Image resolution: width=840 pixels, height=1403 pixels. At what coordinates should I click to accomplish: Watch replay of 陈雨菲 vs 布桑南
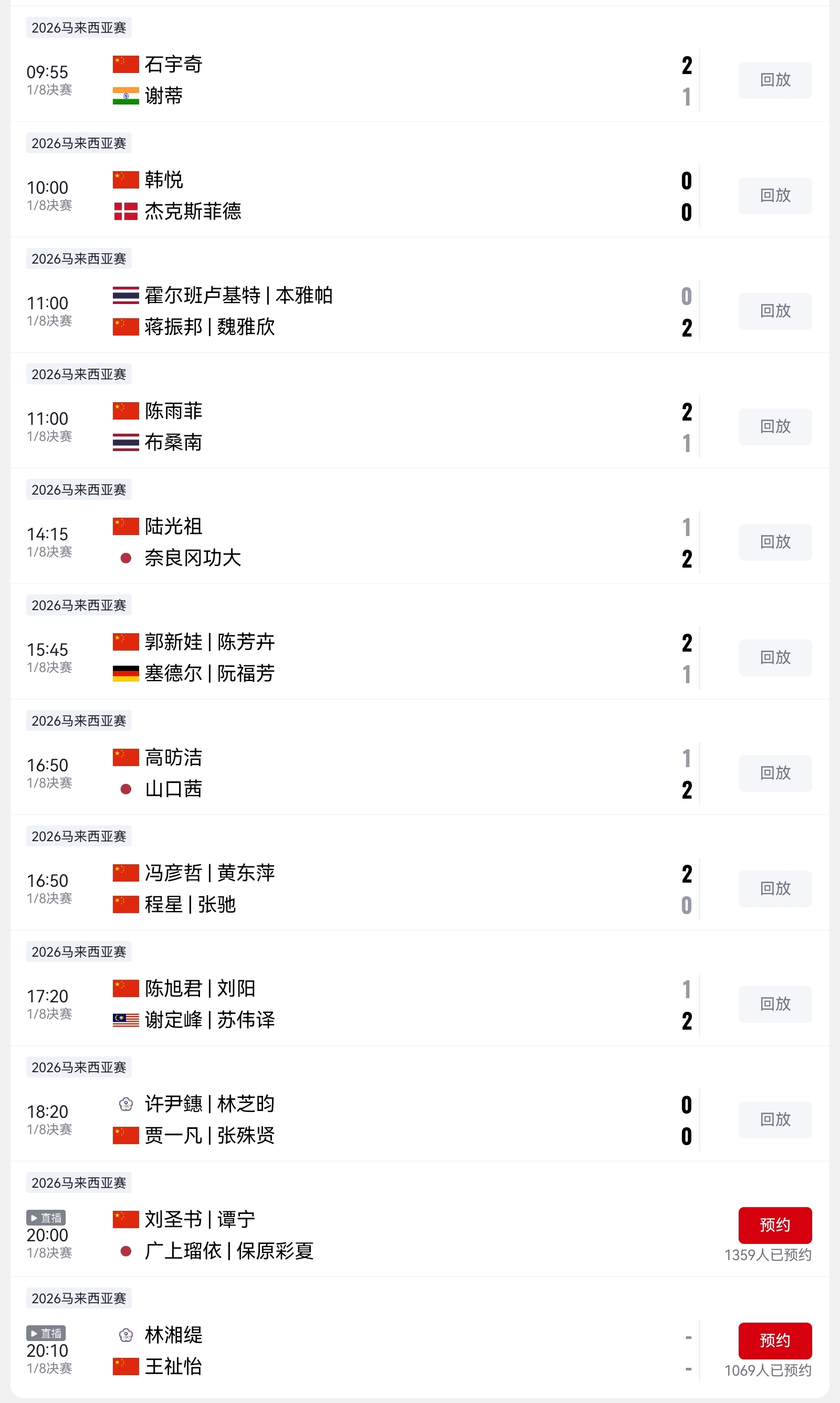point(774,426)
